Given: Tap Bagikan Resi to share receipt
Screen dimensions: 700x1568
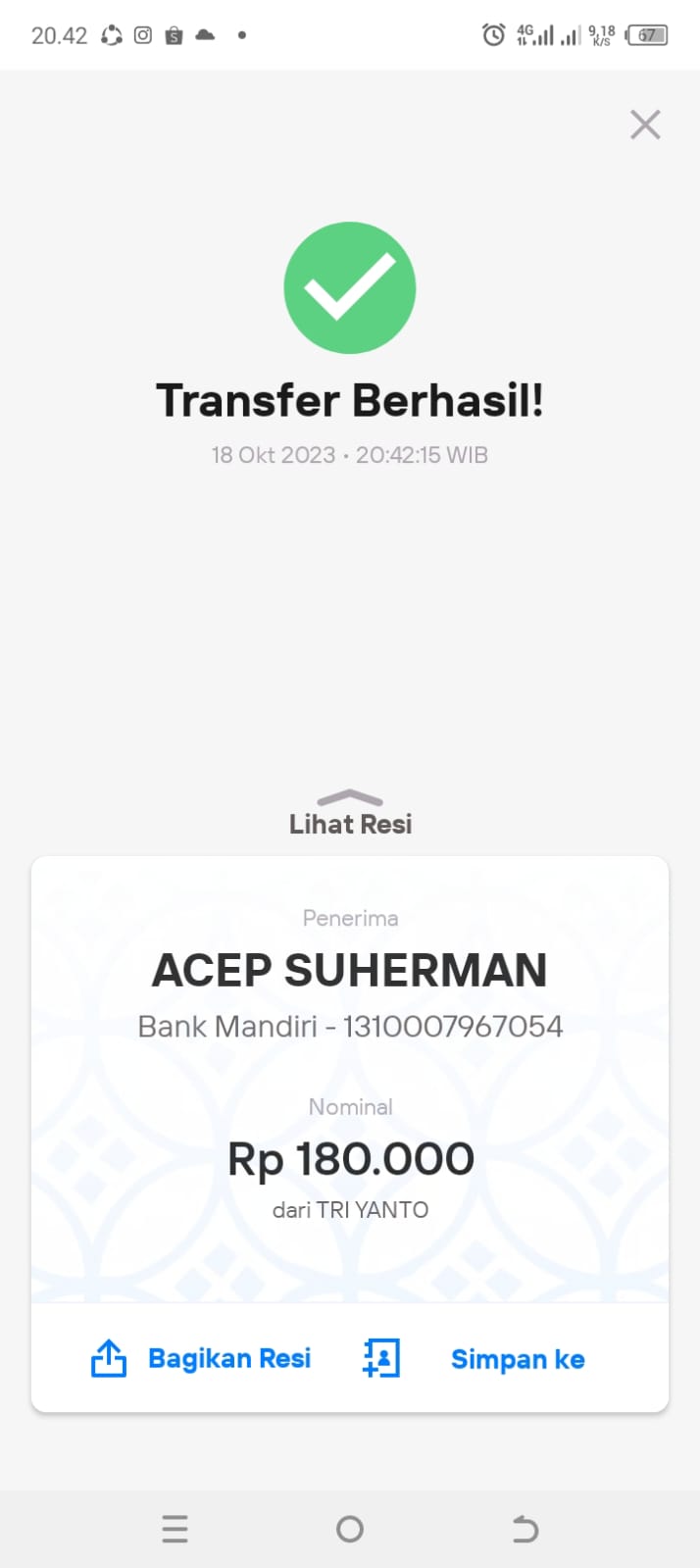Looking at the screenshot, I should (x=201, y=1358).
